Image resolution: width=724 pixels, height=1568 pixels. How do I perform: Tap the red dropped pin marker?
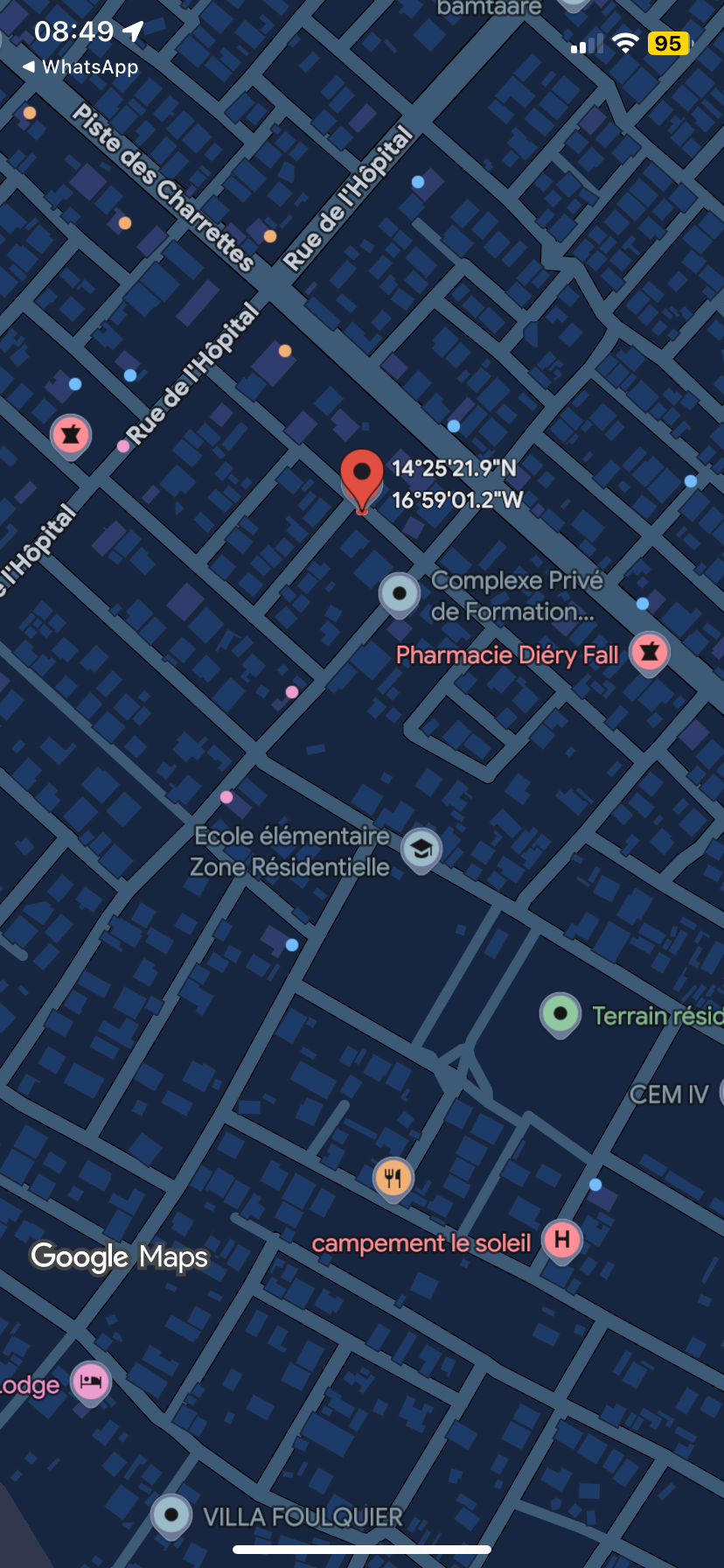tap(361, 480)
